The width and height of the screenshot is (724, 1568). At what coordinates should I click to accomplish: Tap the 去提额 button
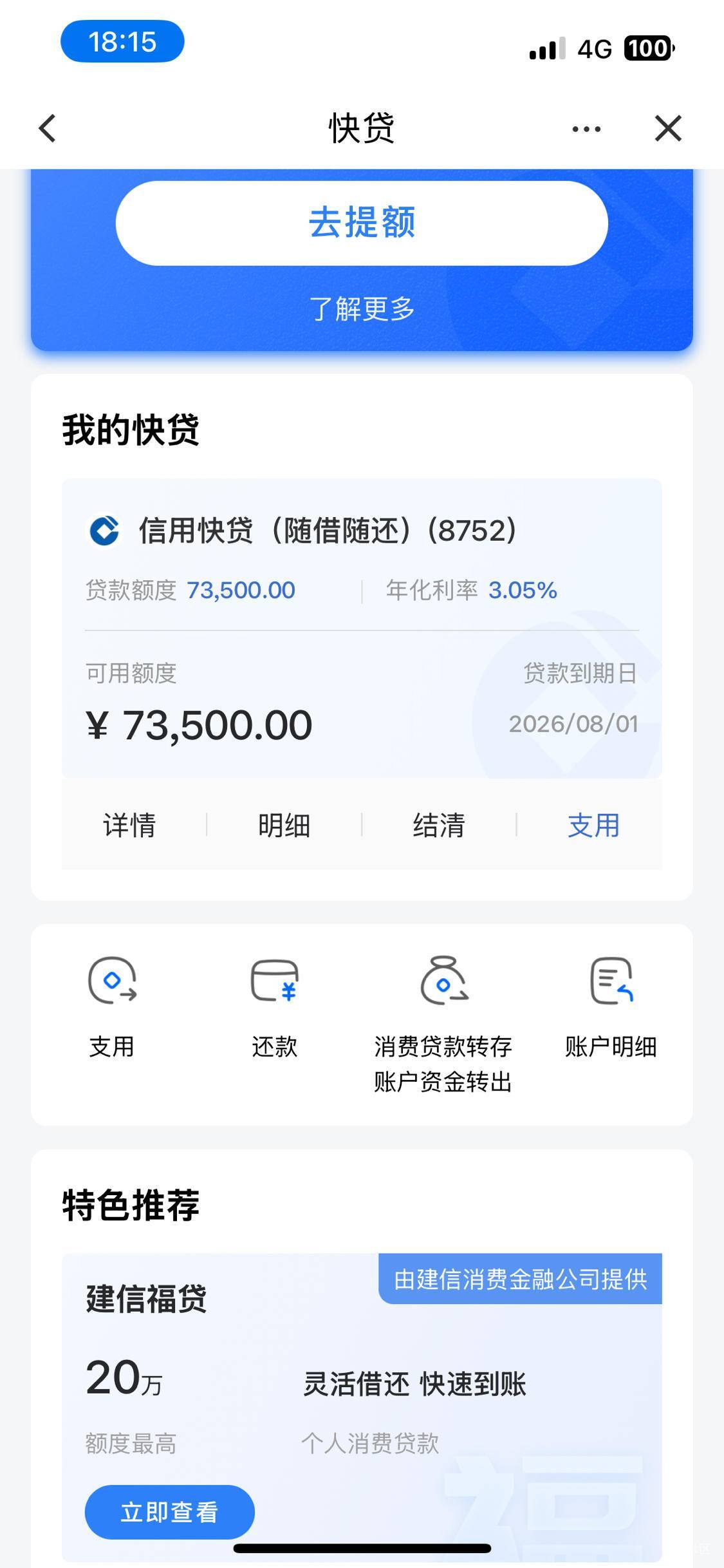click(362, 223)
